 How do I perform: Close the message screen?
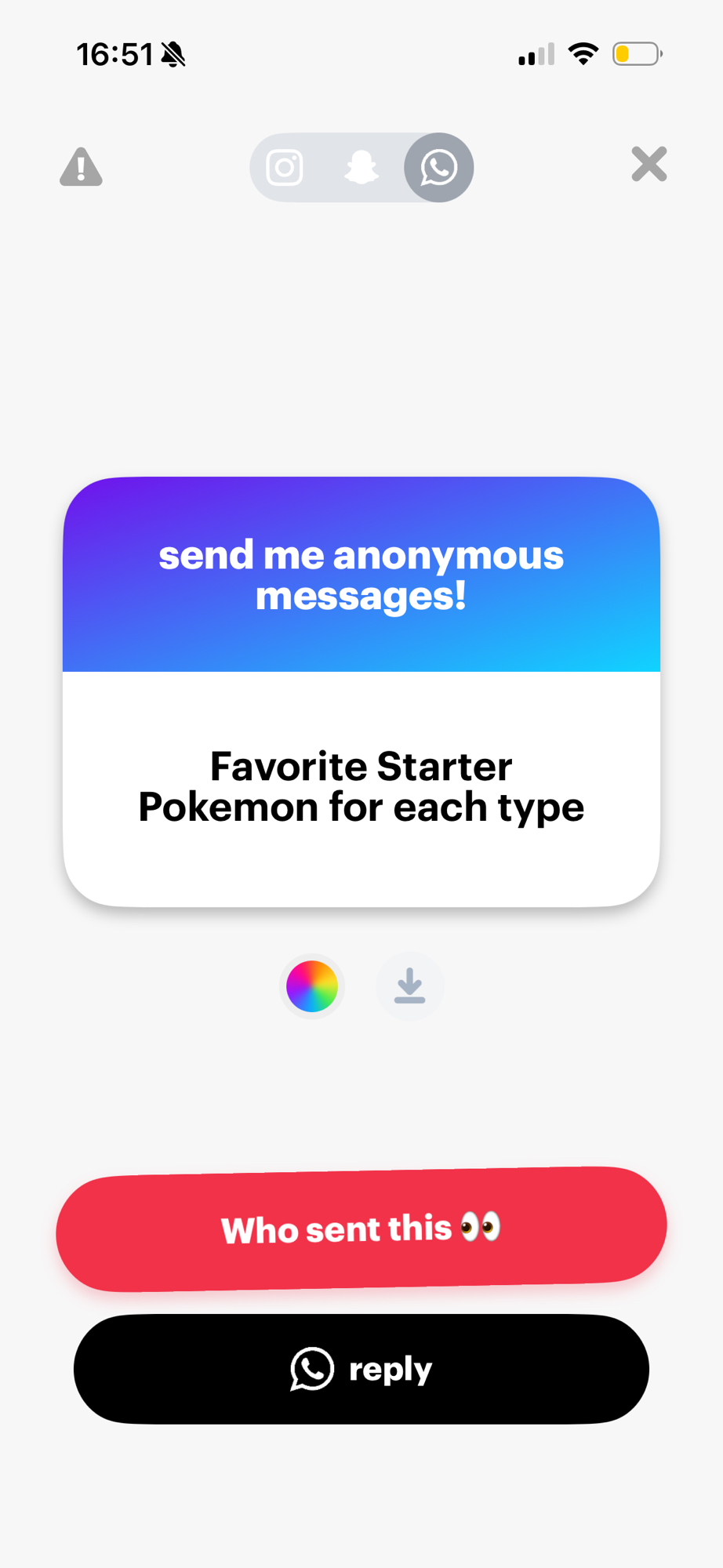649,165
